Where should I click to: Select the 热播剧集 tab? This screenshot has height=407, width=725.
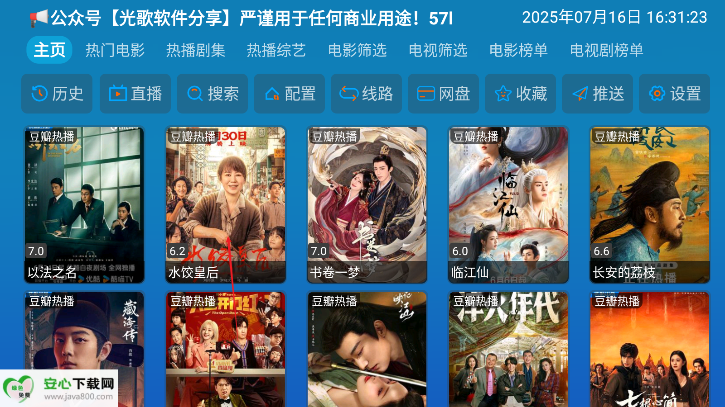196,50
